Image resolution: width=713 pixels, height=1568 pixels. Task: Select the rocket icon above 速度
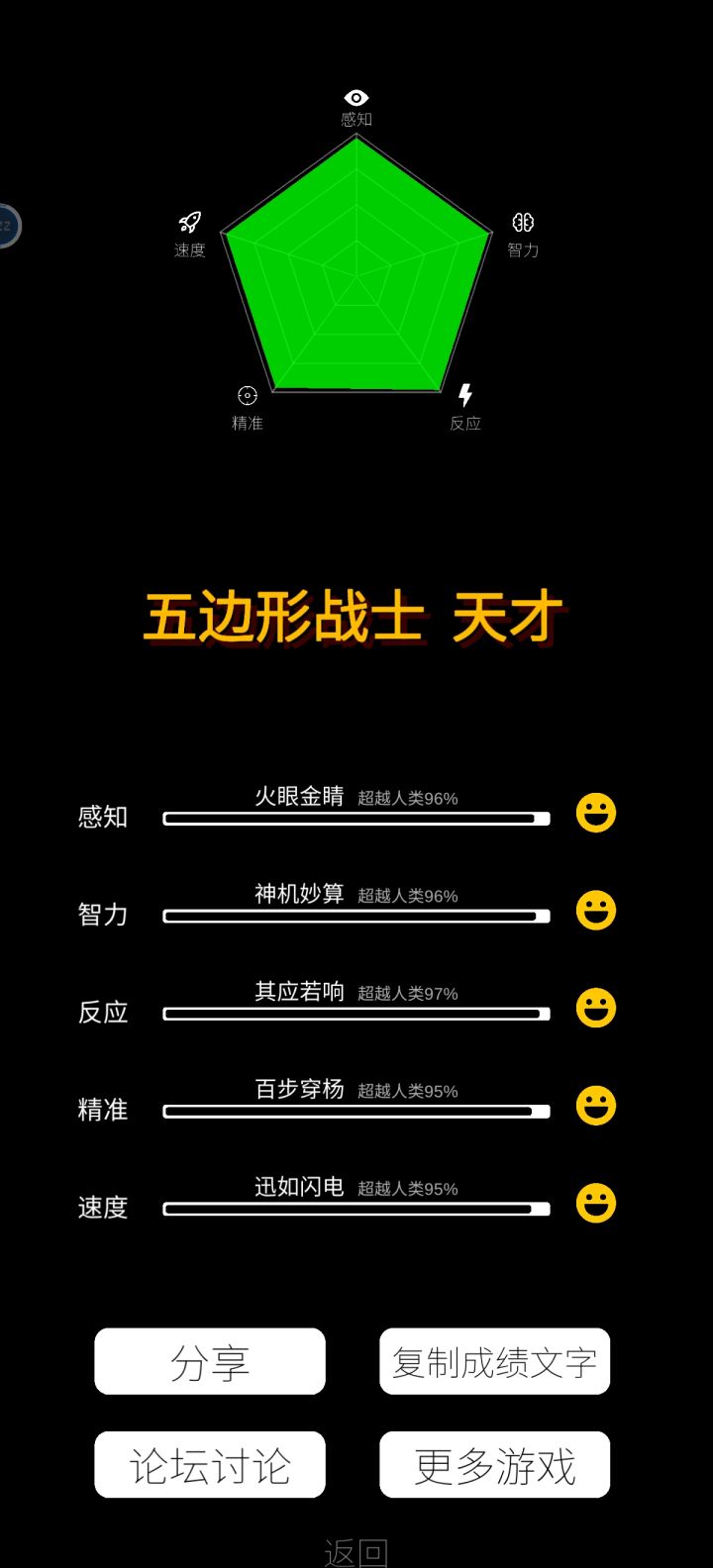[x=188, y=222]
